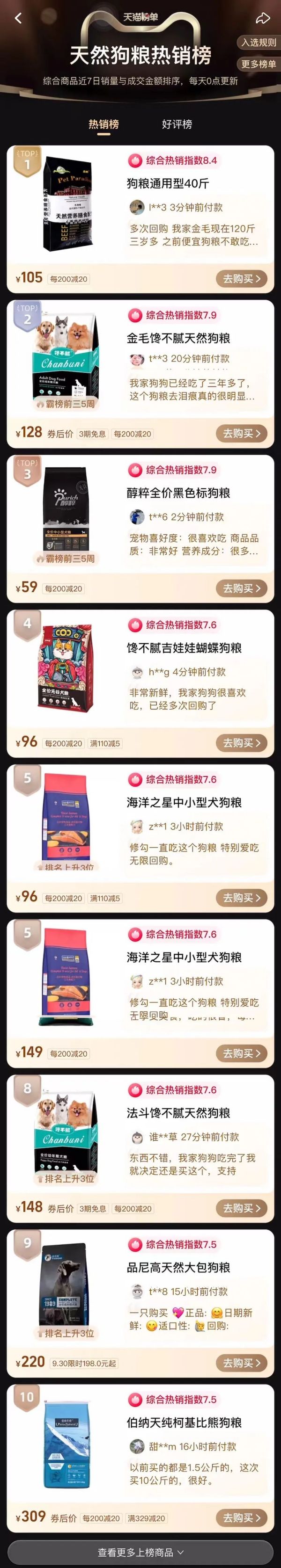Image resolution: width=281 pixels, height=1568 pixels.
Task: Switch to the 好评榜 tab
Action: pos(177,124)
